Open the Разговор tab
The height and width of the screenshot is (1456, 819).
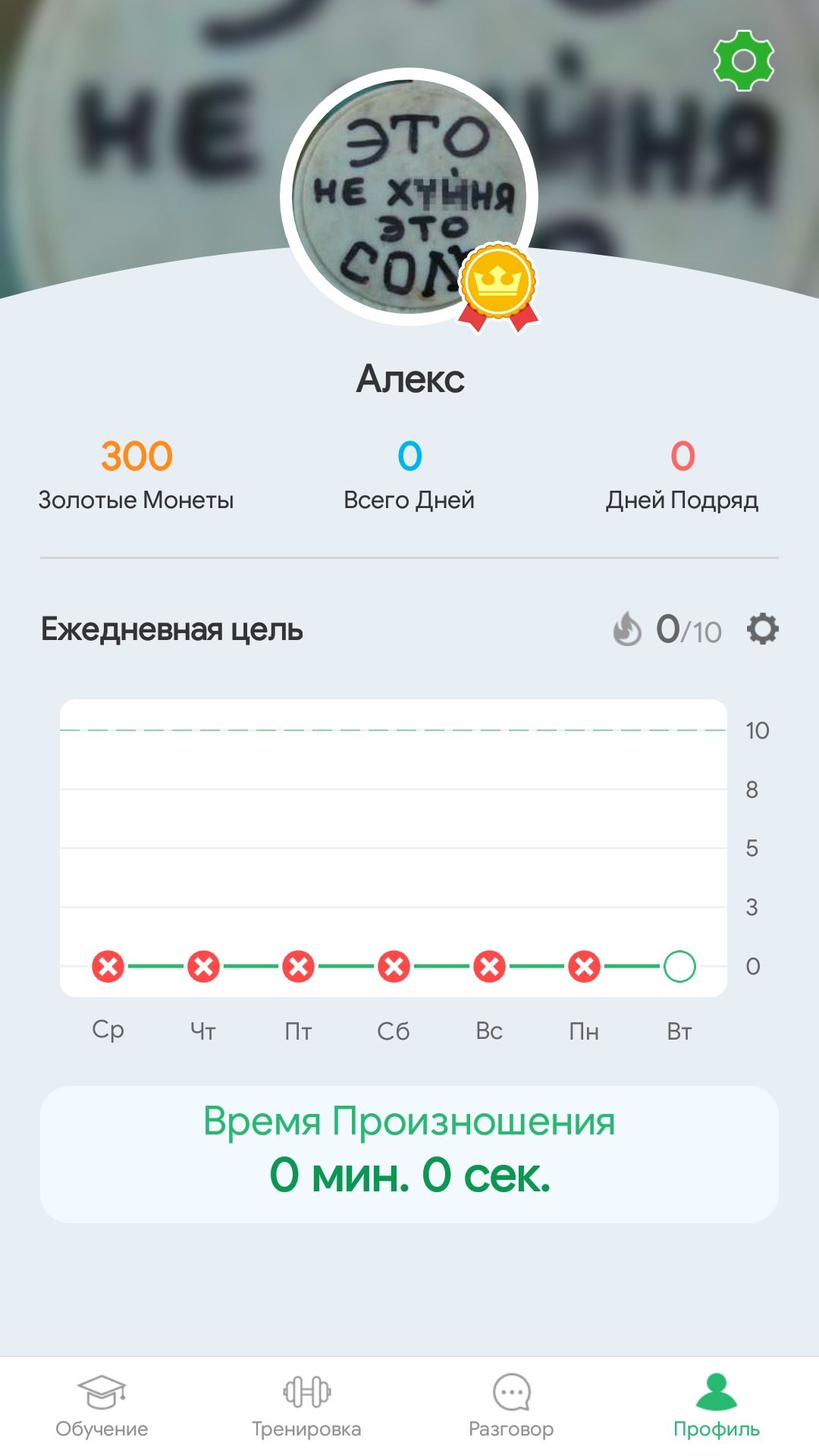[511, 1407]
